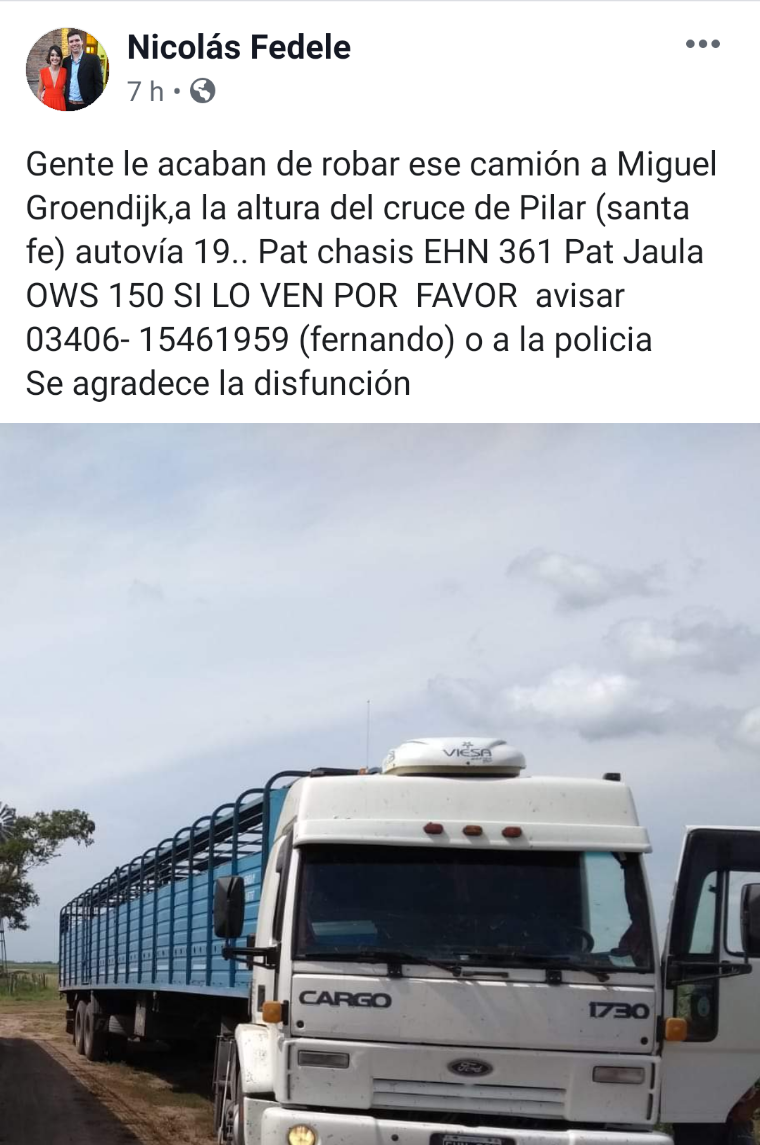This screenshot has width=760, height=1145.
Task: Open the post's three-dot options menu
Action: [702, 45]
